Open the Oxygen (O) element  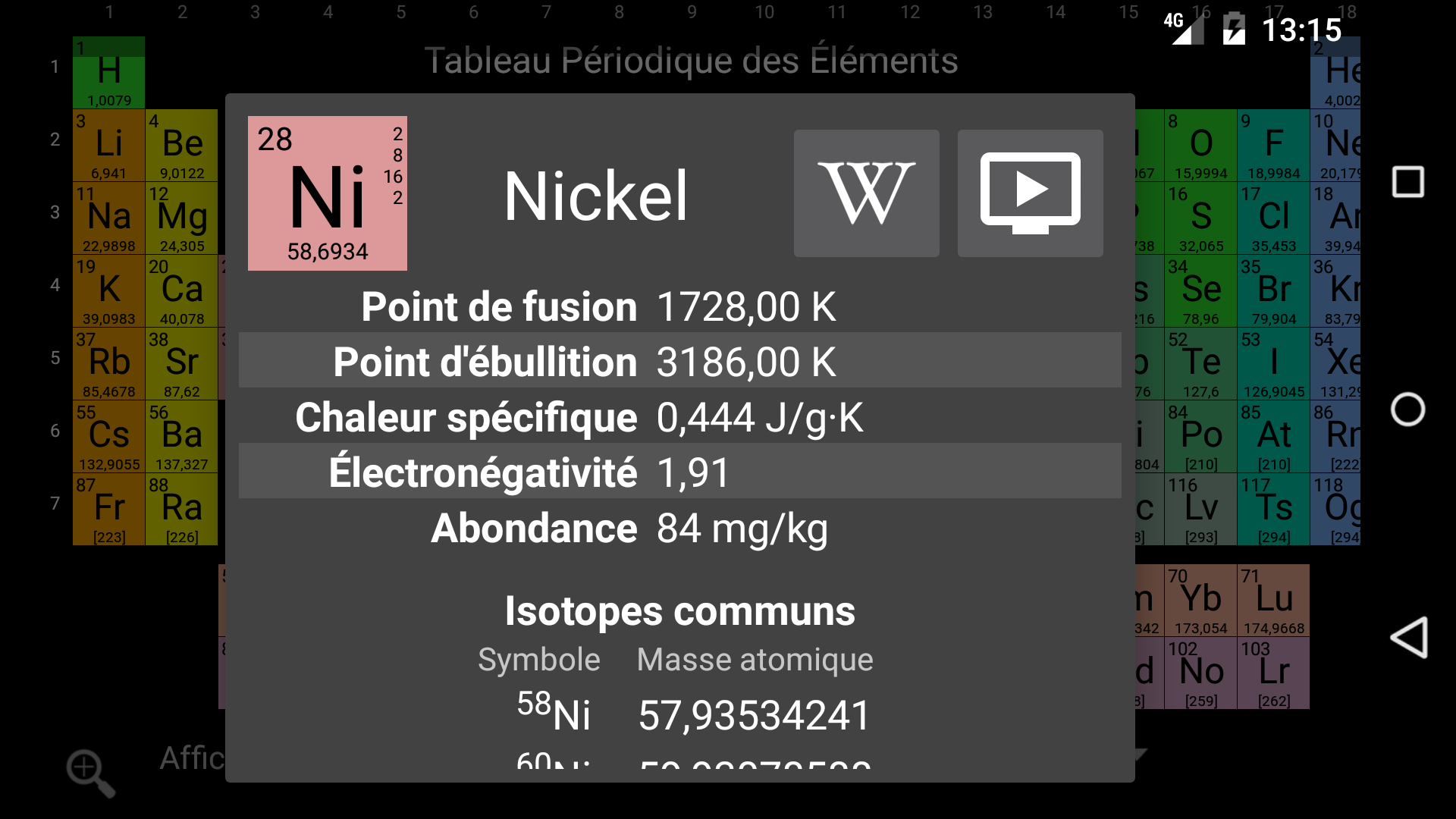pos(1200,145)
